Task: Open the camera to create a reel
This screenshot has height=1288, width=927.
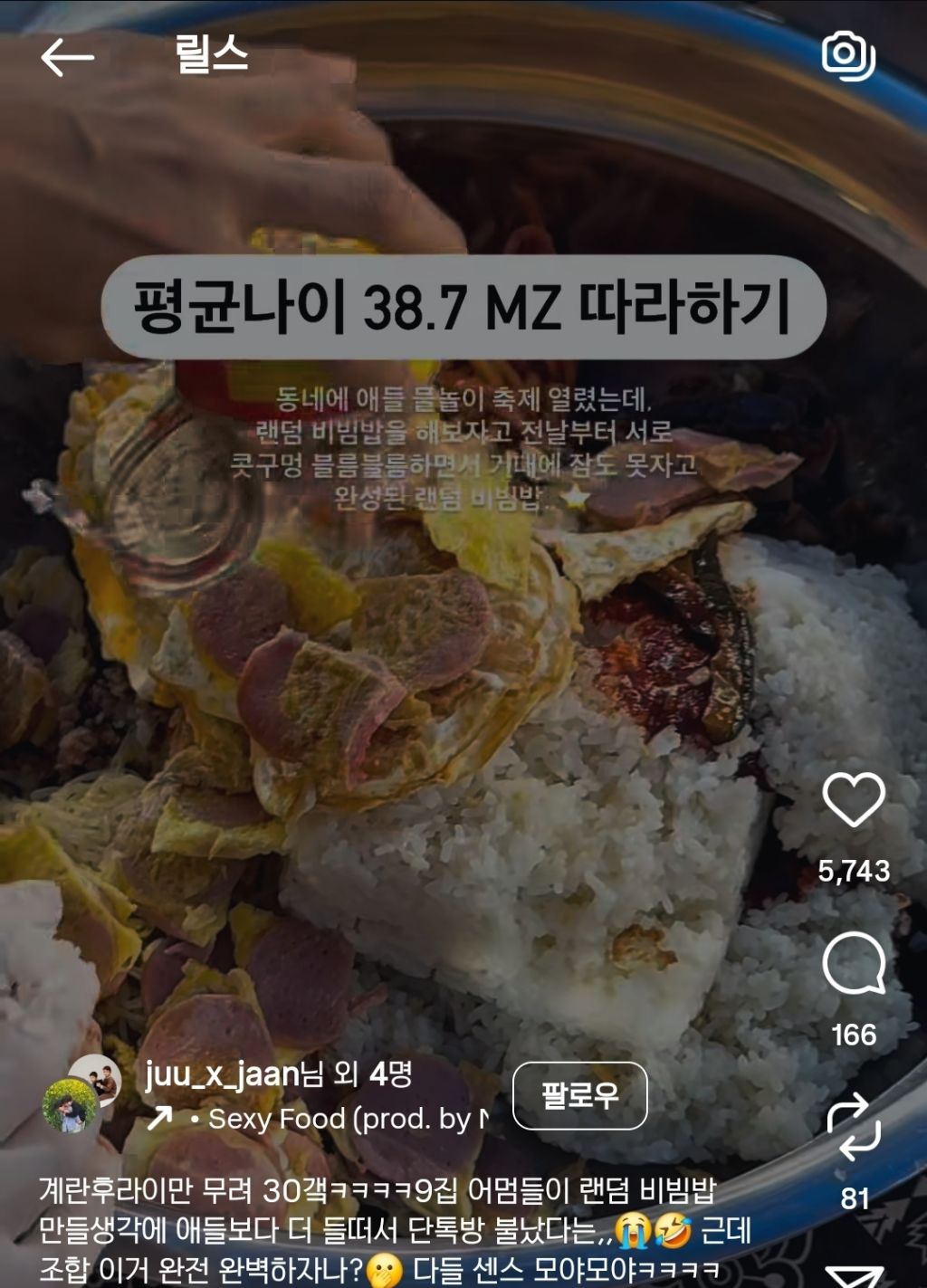Action: [x=847, y=56]
